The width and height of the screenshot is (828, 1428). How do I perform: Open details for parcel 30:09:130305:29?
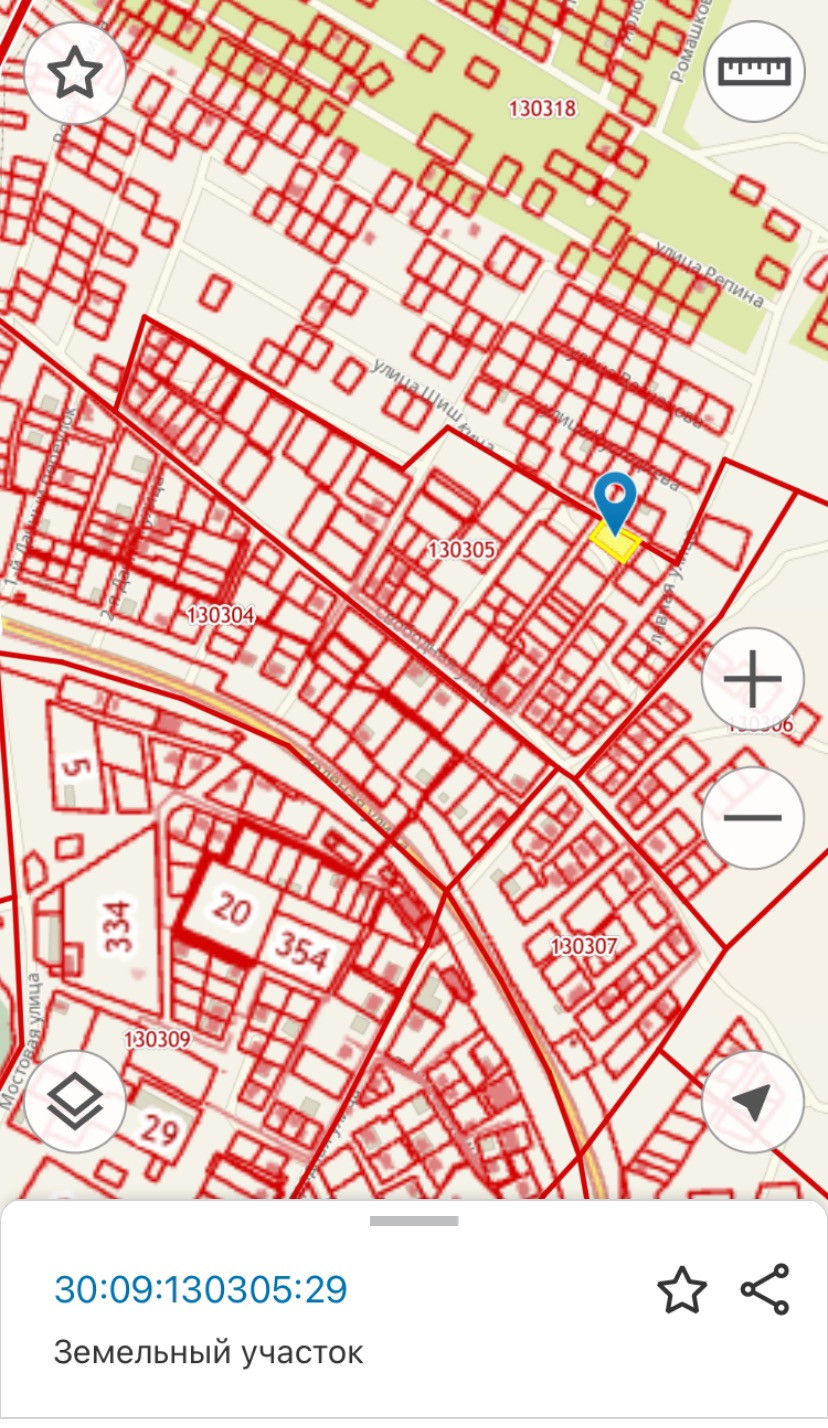[201, 1289]
